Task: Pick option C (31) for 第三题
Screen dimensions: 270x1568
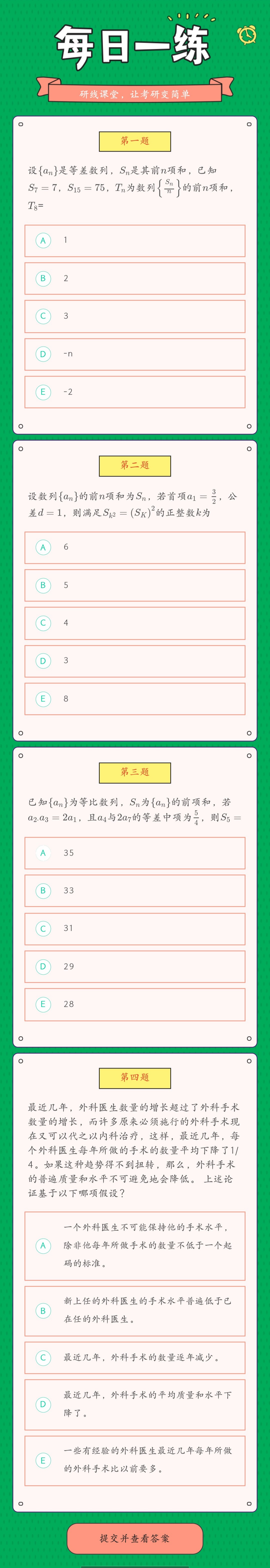Action: [x=134, y=928]
